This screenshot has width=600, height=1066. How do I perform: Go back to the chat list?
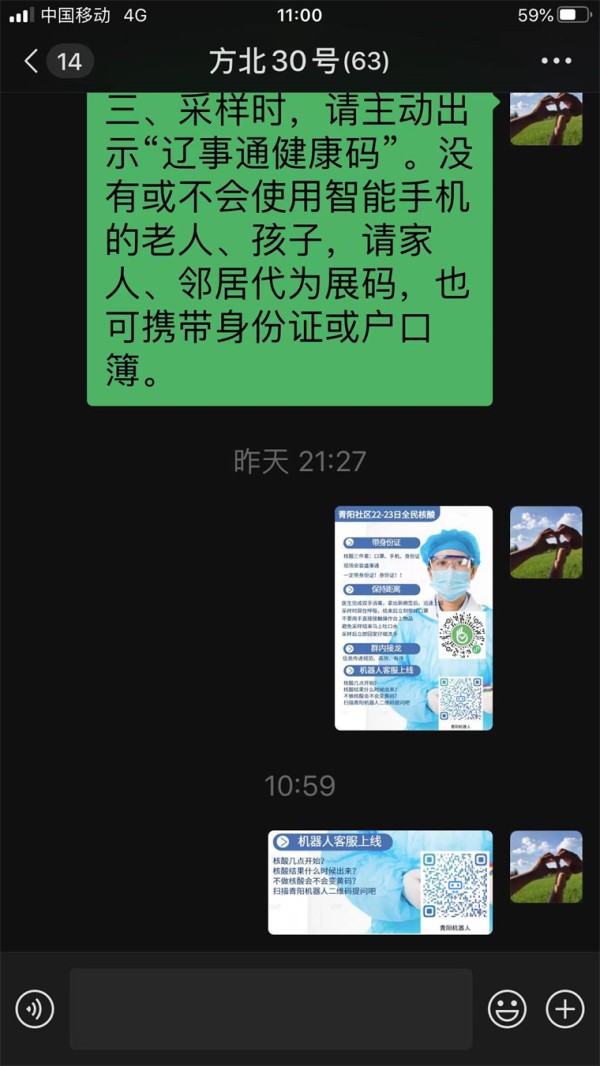[x=32, y=62]
